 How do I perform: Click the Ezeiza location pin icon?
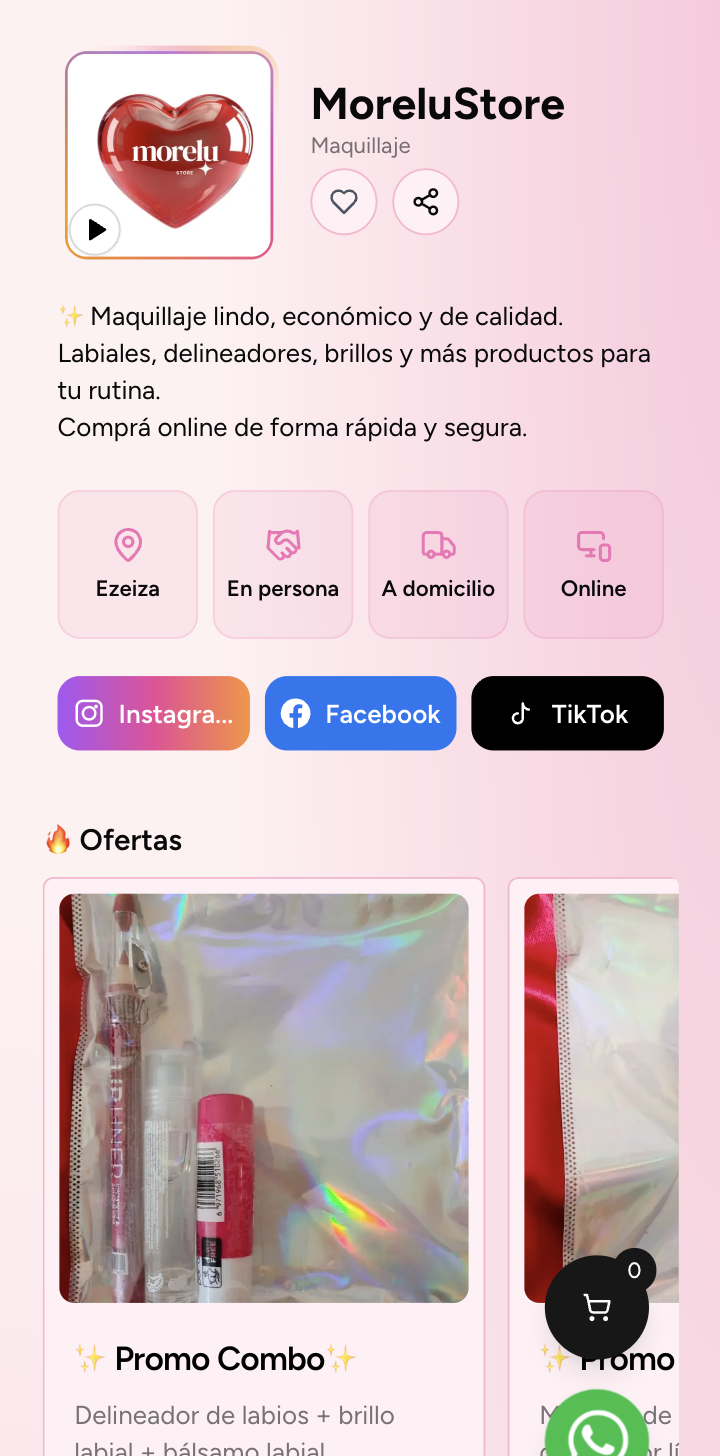(127, 545)
